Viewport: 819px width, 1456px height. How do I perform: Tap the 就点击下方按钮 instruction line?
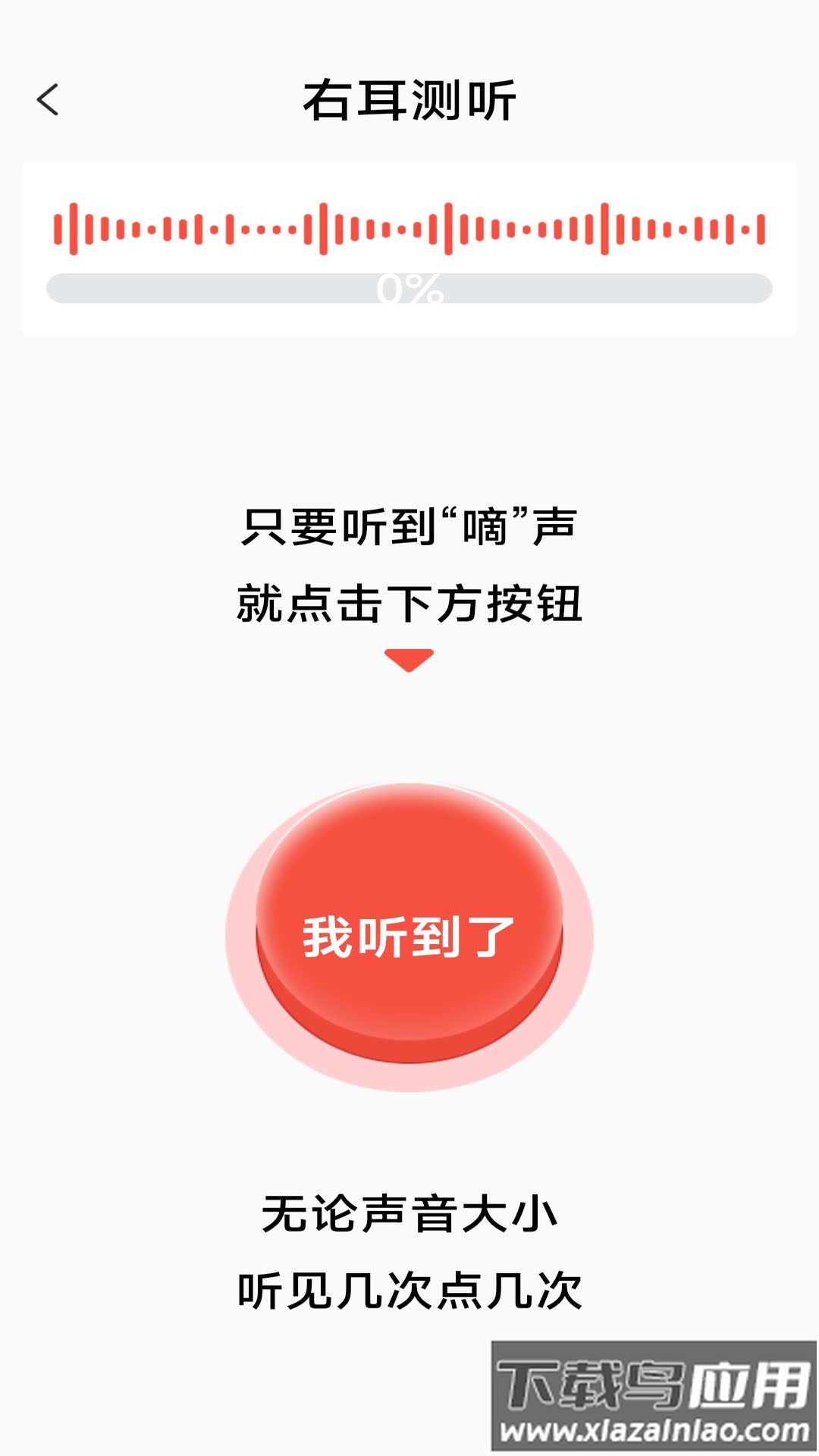[409, 603]
